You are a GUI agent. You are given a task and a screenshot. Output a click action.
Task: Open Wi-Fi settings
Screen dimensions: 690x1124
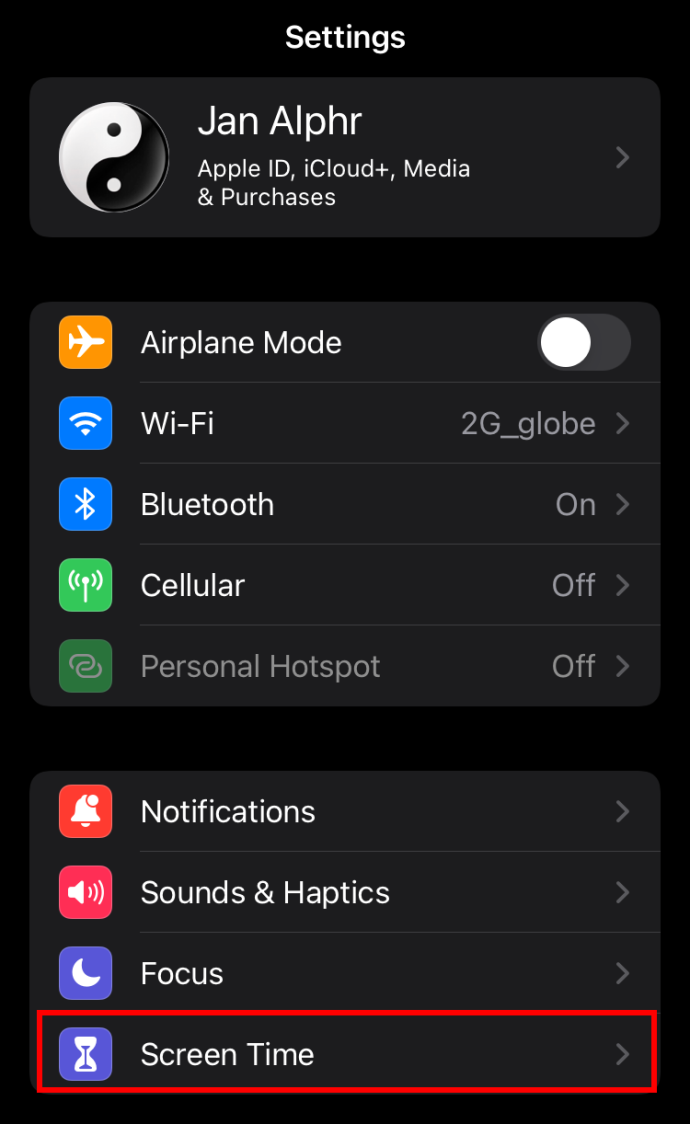click(x=345, y=423)
